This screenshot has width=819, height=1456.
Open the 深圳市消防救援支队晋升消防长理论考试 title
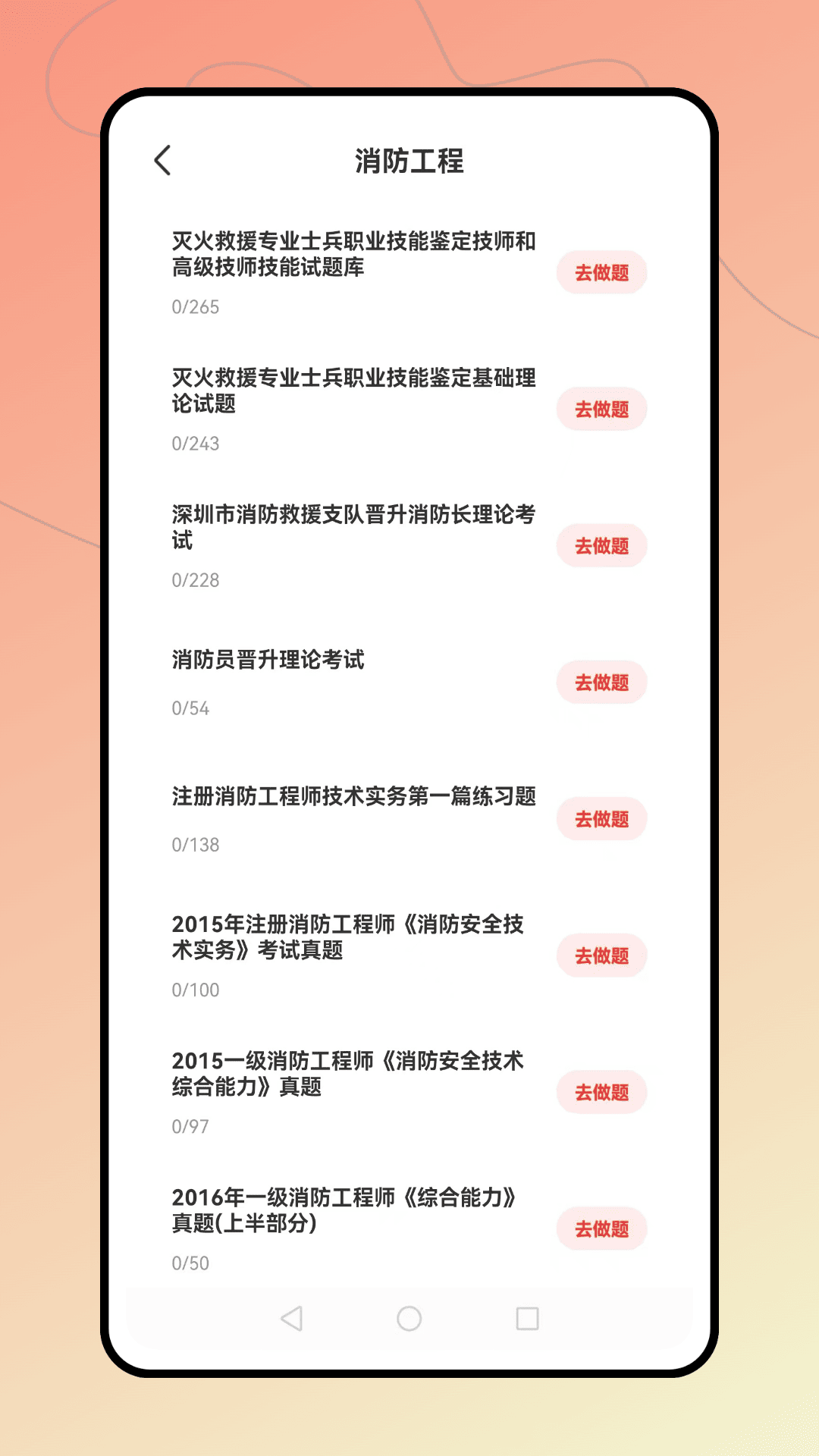click(x=353, y=531)
